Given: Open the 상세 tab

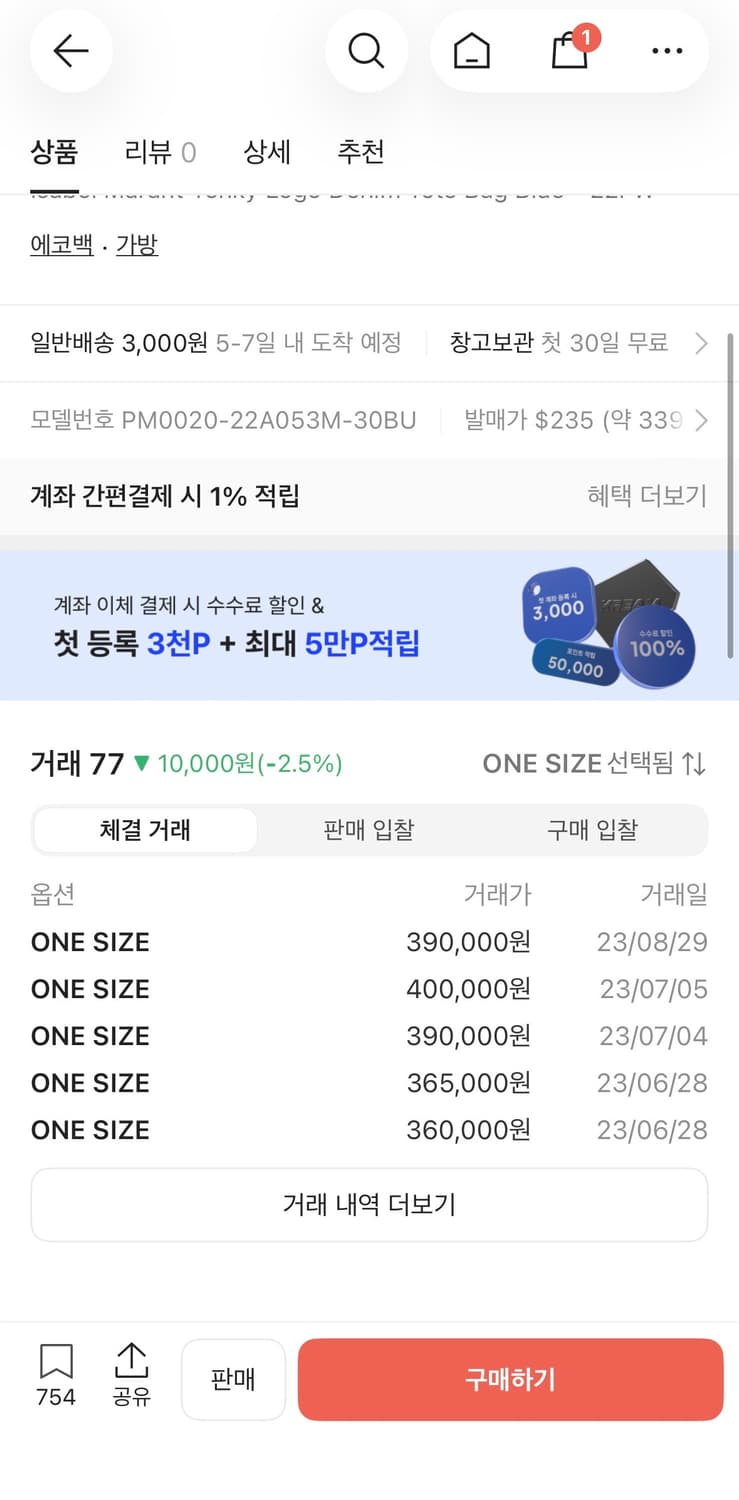Looking at the screenshot, I should click(266, 152).
